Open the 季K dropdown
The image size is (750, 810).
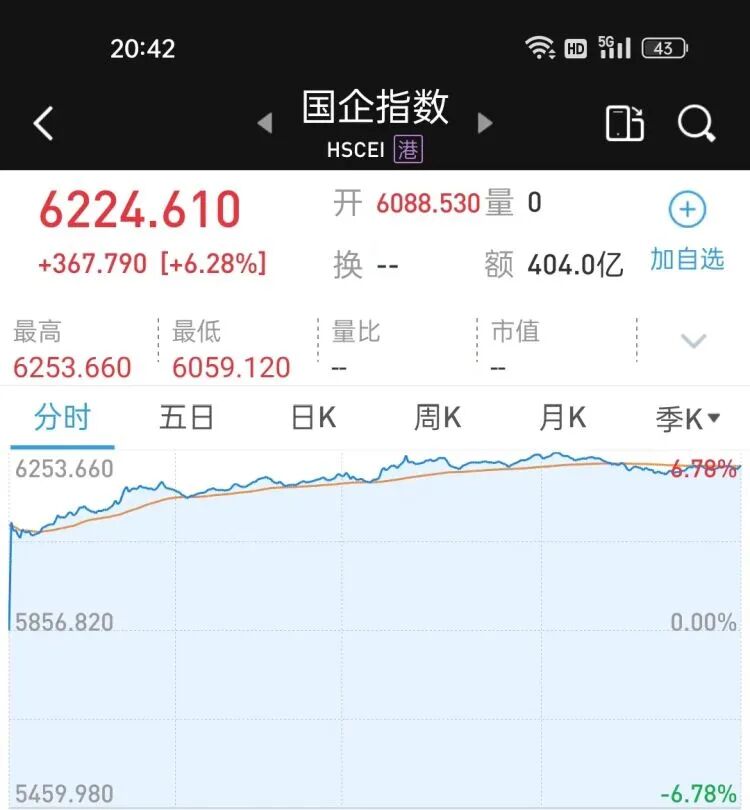[x=688, y=418]
